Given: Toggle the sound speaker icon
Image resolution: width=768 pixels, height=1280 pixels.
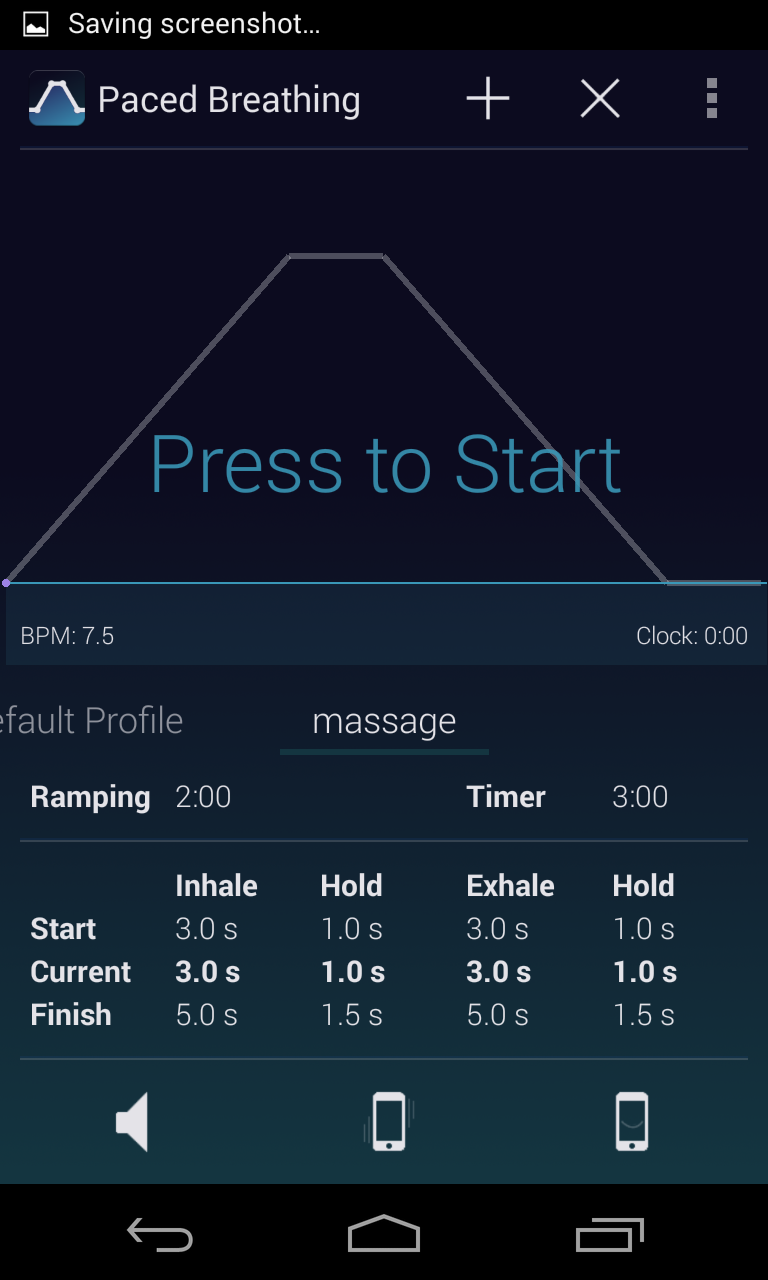Looking at the screenshot, I should (x=132, y=1122).
